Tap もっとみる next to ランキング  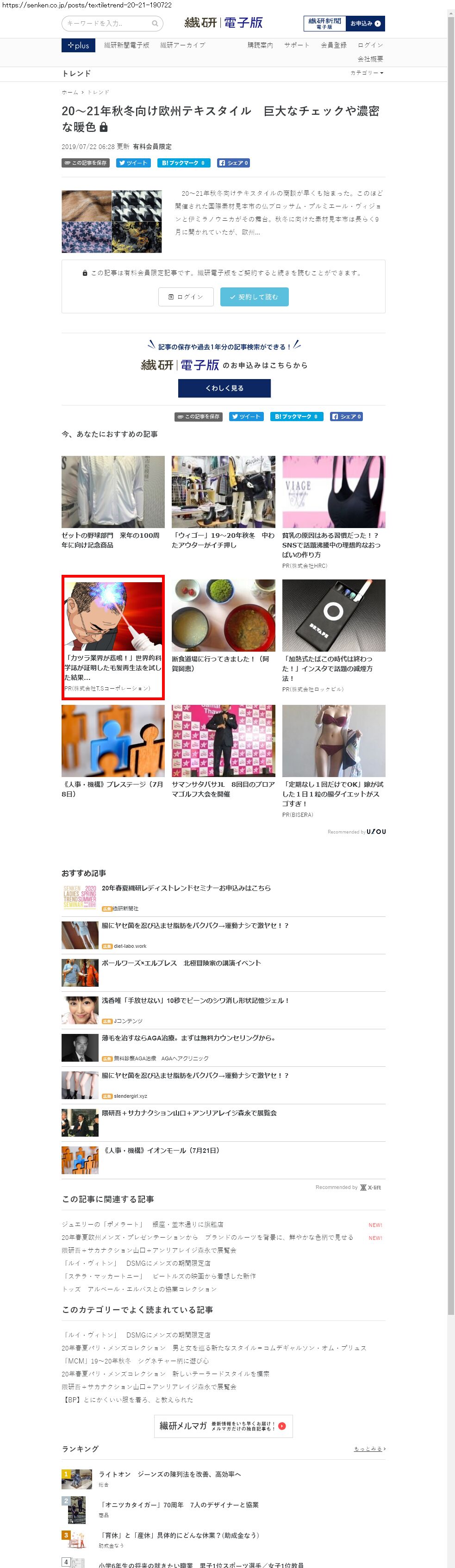pos(369,1448)
